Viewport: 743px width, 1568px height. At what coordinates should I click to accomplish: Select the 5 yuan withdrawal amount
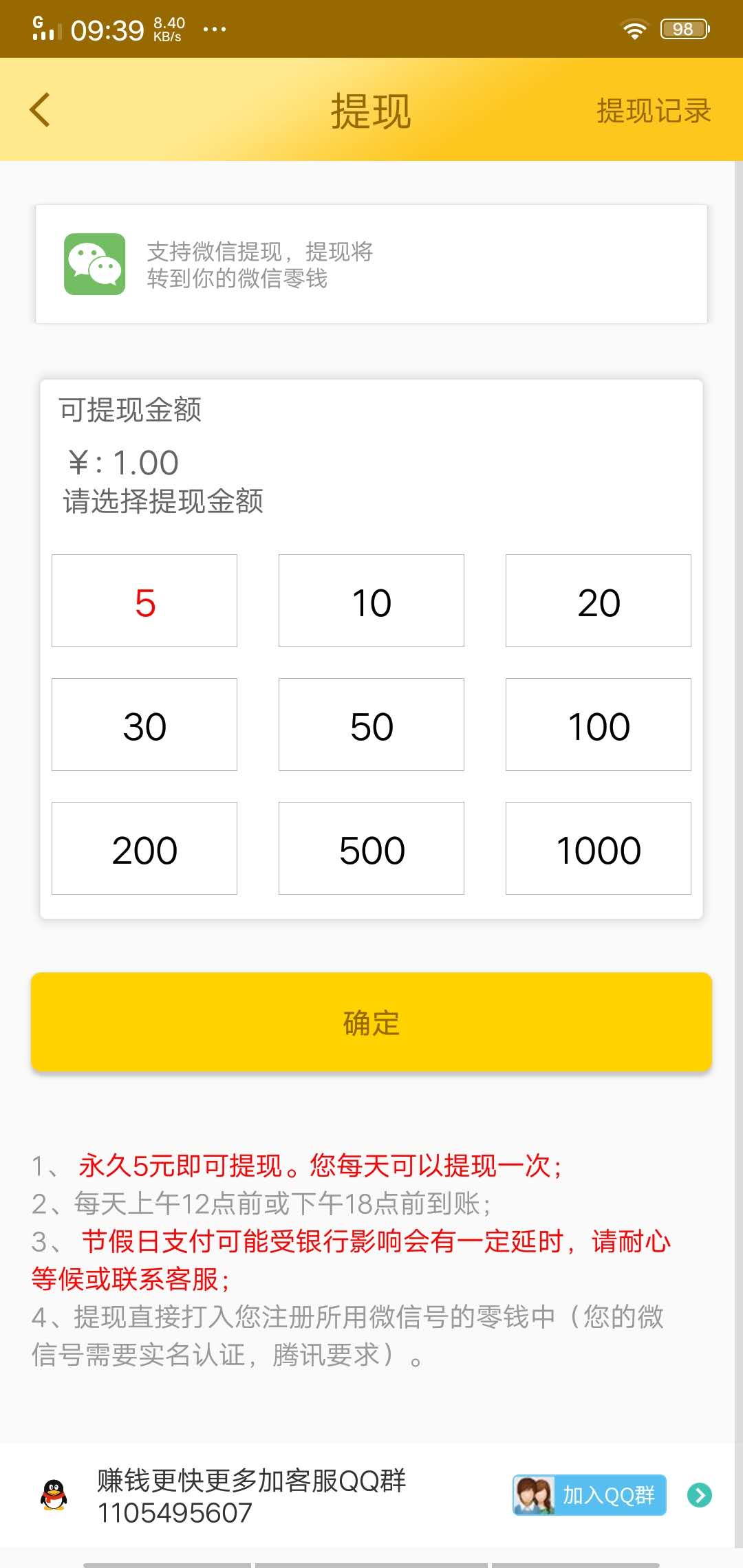(x=143, y=600)
